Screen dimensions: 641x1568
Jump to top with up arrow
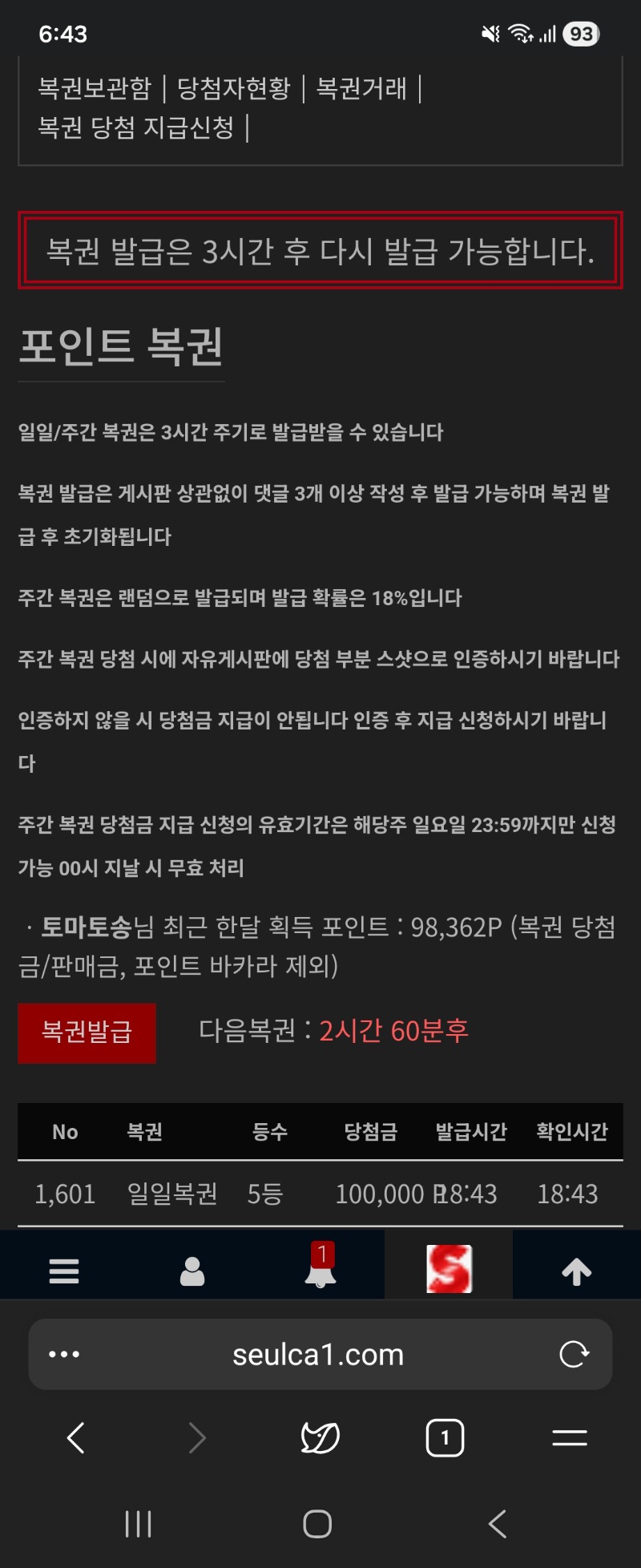tap(576, 1271)
